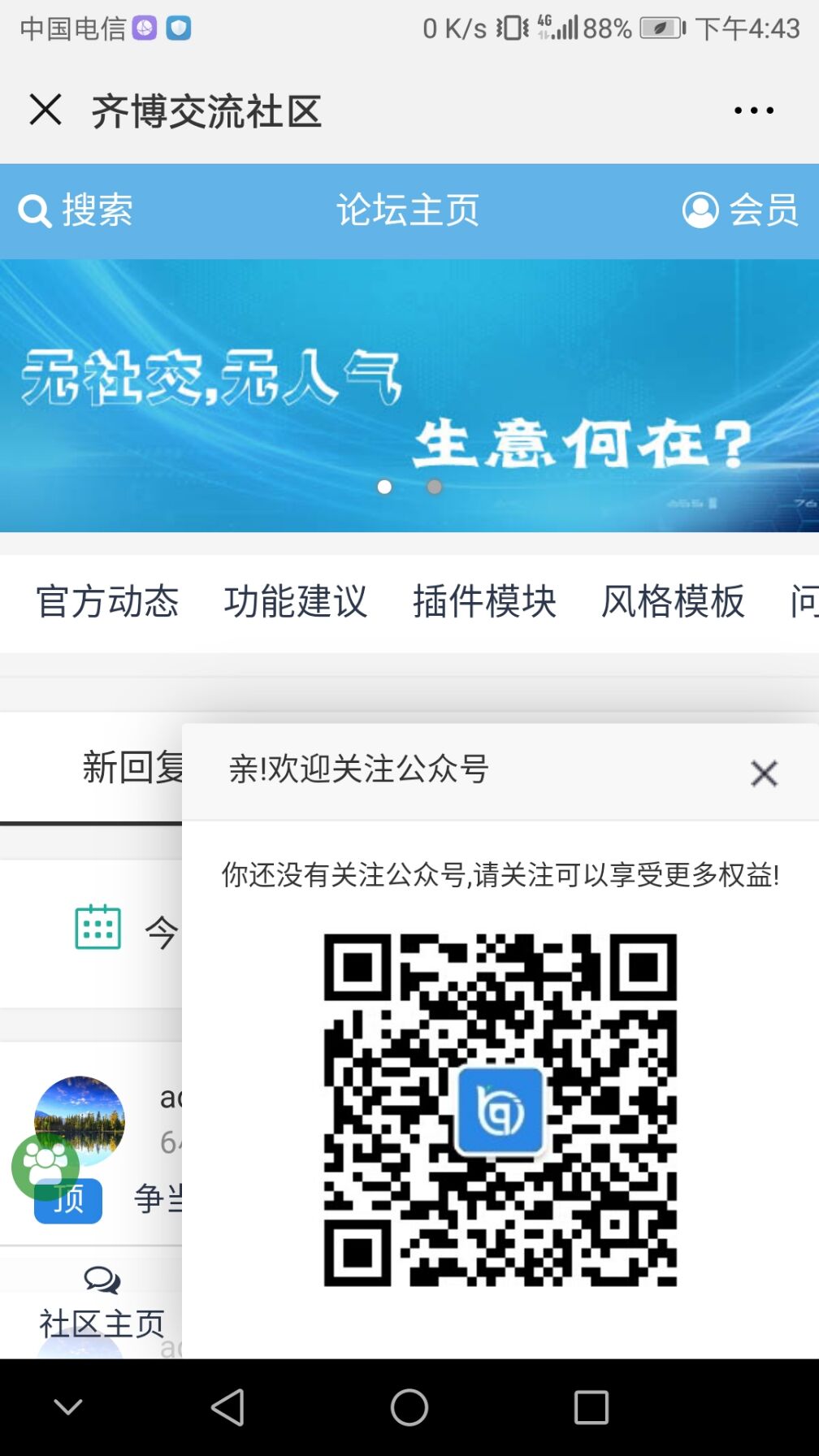Image resolution: width=819 pixels, height=1456 pixels.
Task: Open 搜索 forum search
Action: point(76,210)
